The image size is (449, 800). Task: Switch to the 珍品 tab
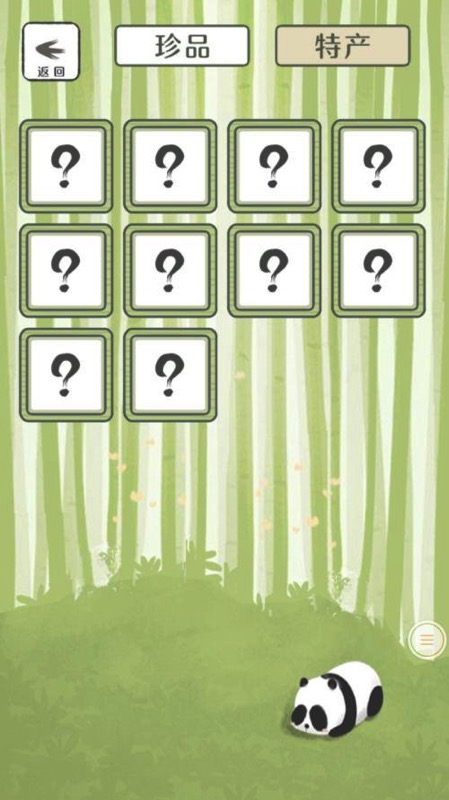pos(182,46)
